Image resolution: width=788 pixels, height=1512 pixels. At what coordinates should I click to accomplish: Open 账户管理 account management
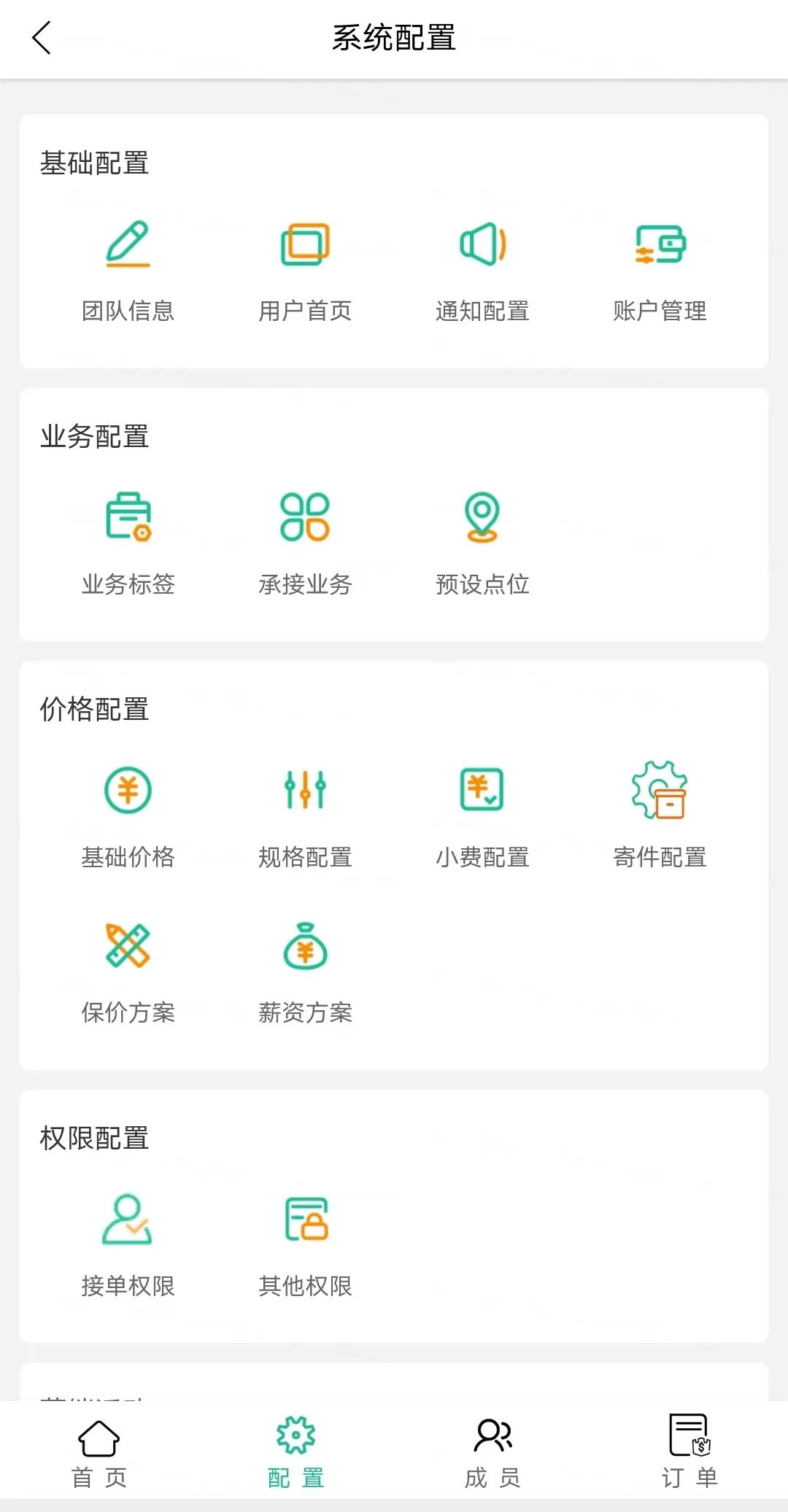click(x=660, y=271)
